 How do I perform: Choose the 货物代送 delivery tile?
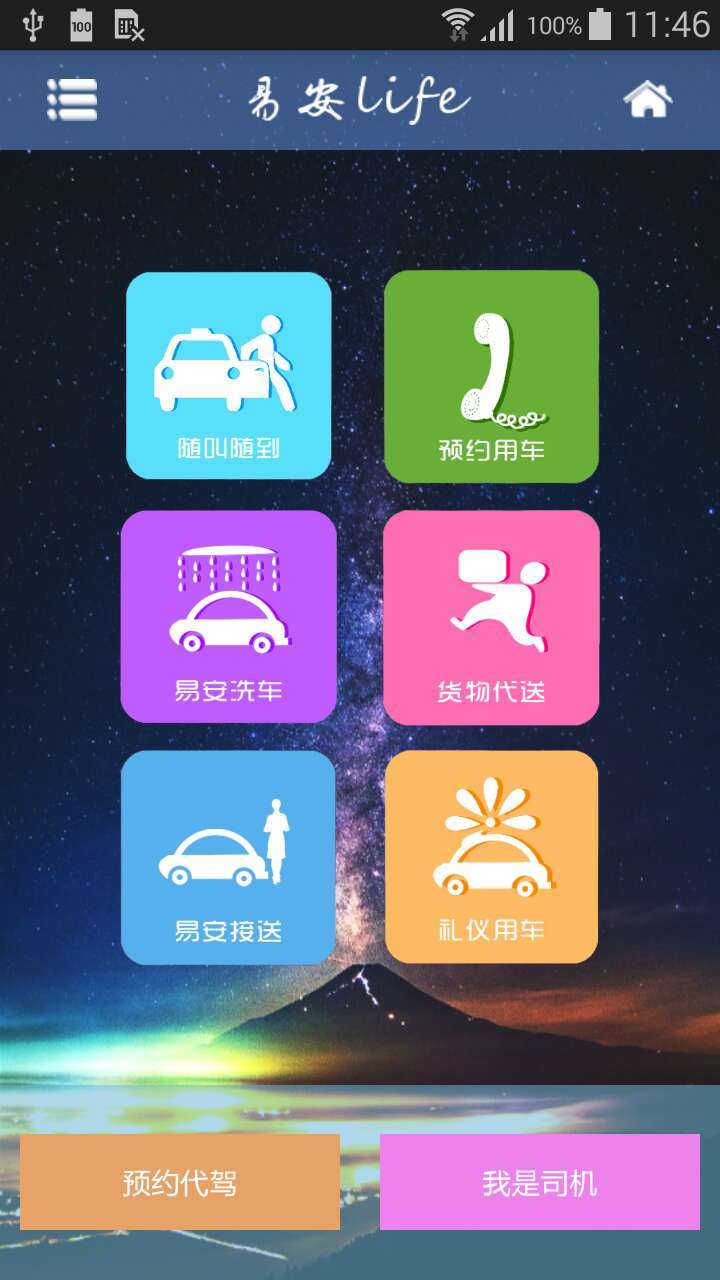point(491,617)
